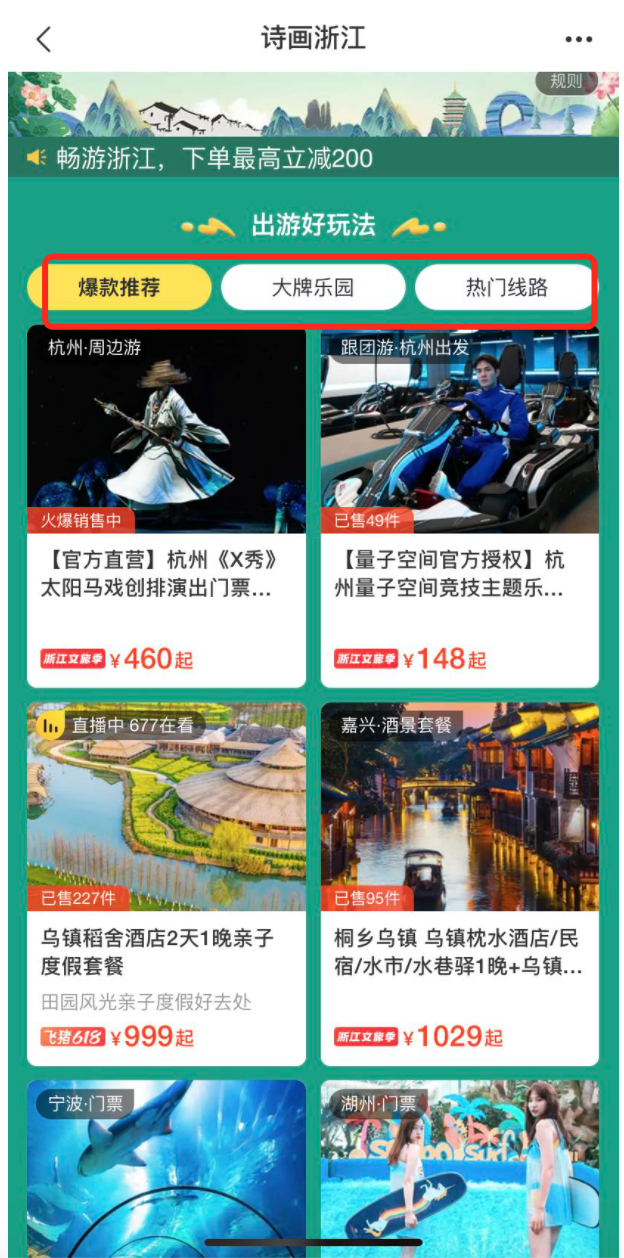The height and width of the screenshot is (1258, 624).
Task: View the 乌镇稻舍酒店2天1晚亲子度假套餐 card
Action: (166, 884)
